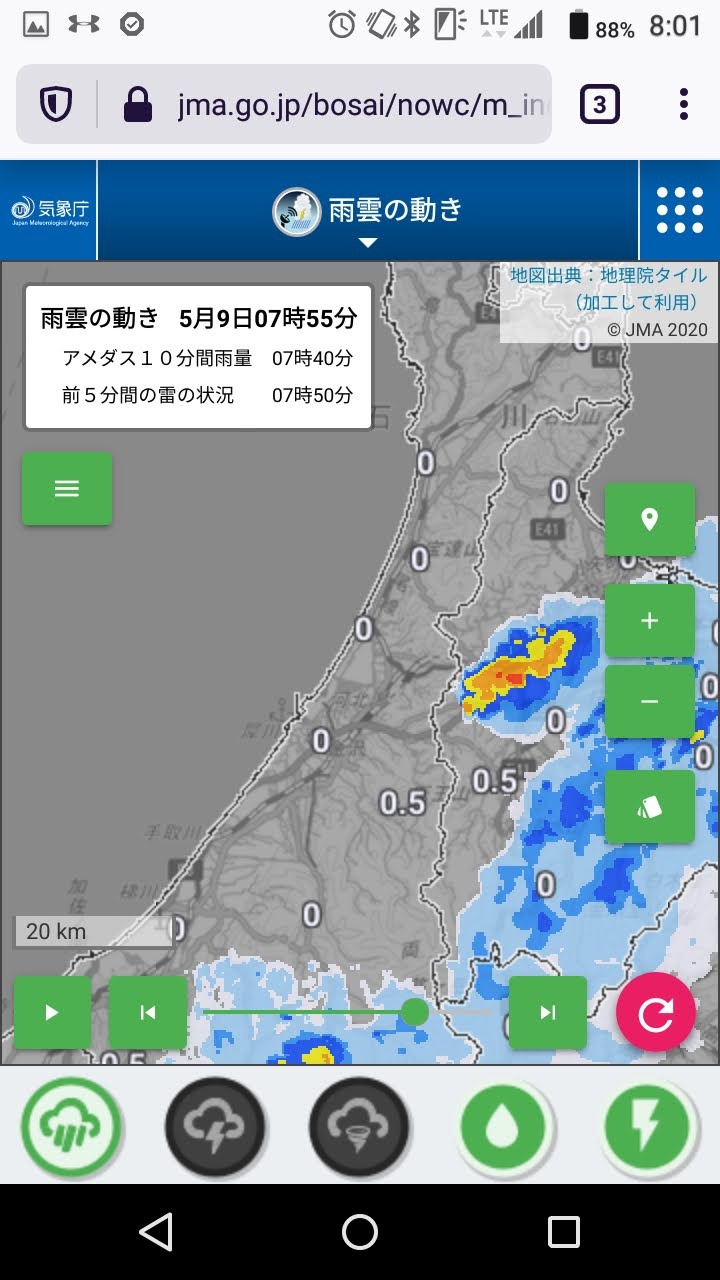Tap the location pin button
This screenshot has height=1280, width=720.
pos(650,520)
